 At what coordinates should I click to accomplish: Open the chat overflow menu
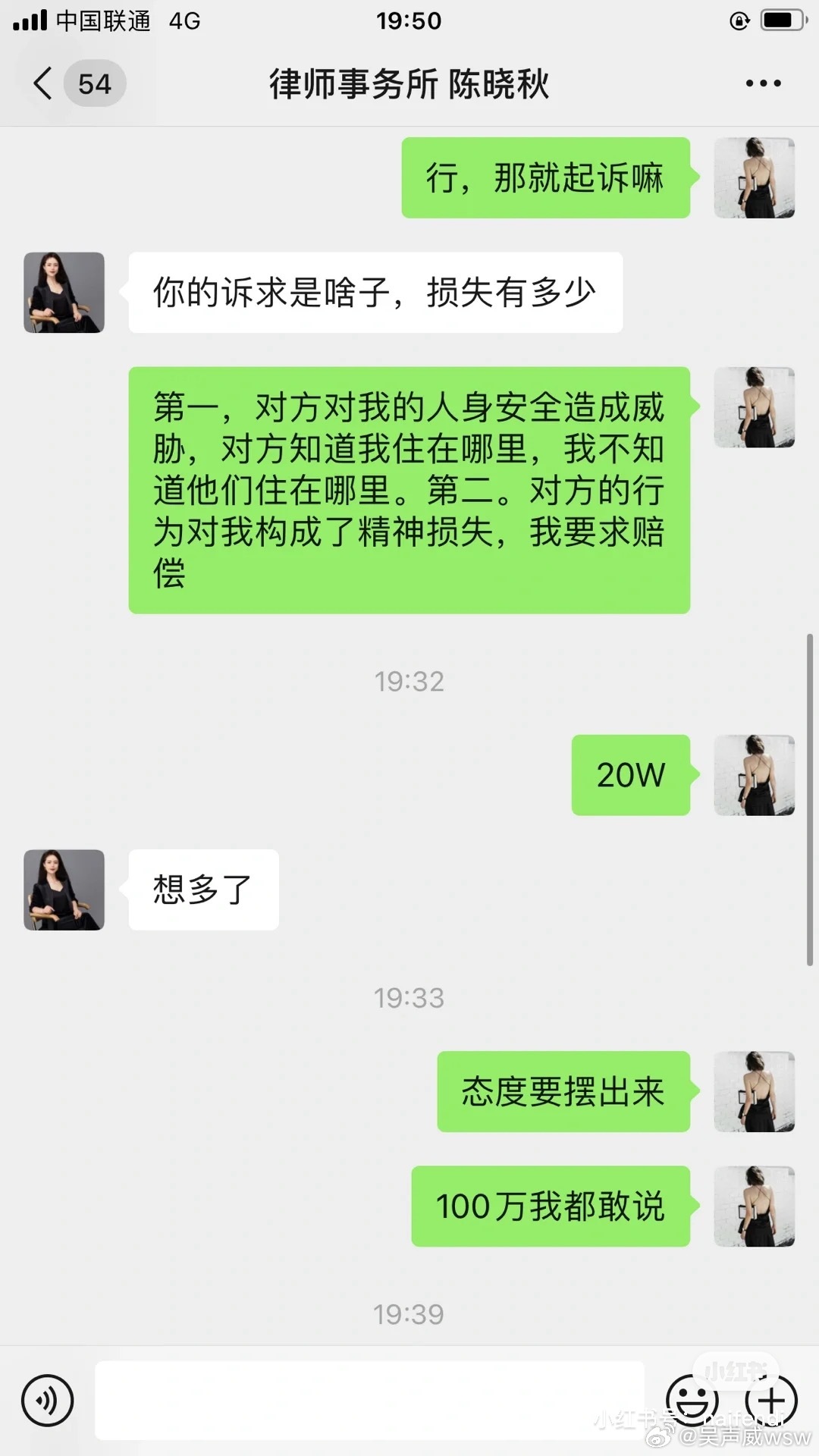762,83
